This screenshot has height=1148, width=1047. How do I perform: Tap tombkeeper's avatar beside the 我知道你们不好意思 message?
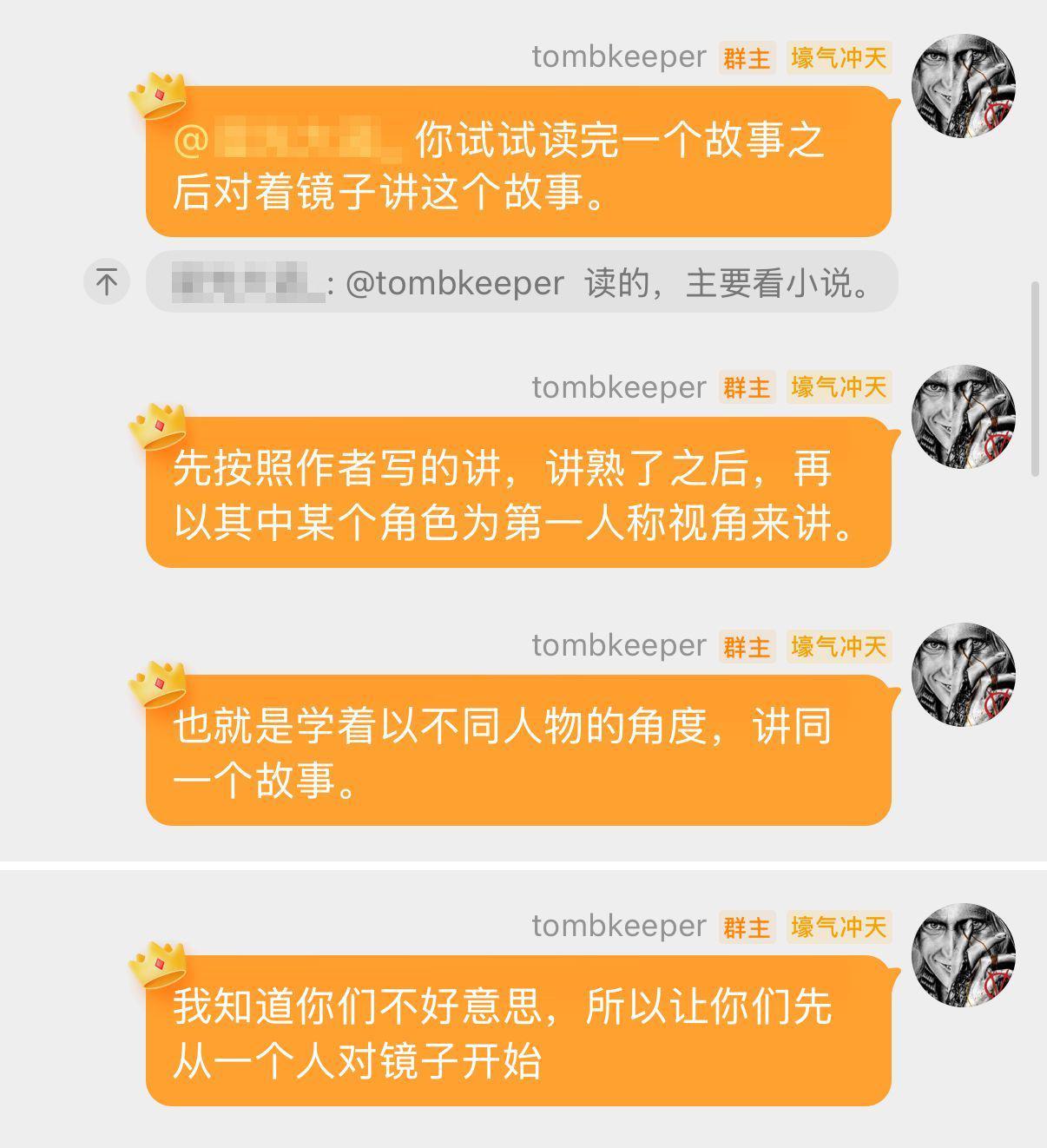963,955
